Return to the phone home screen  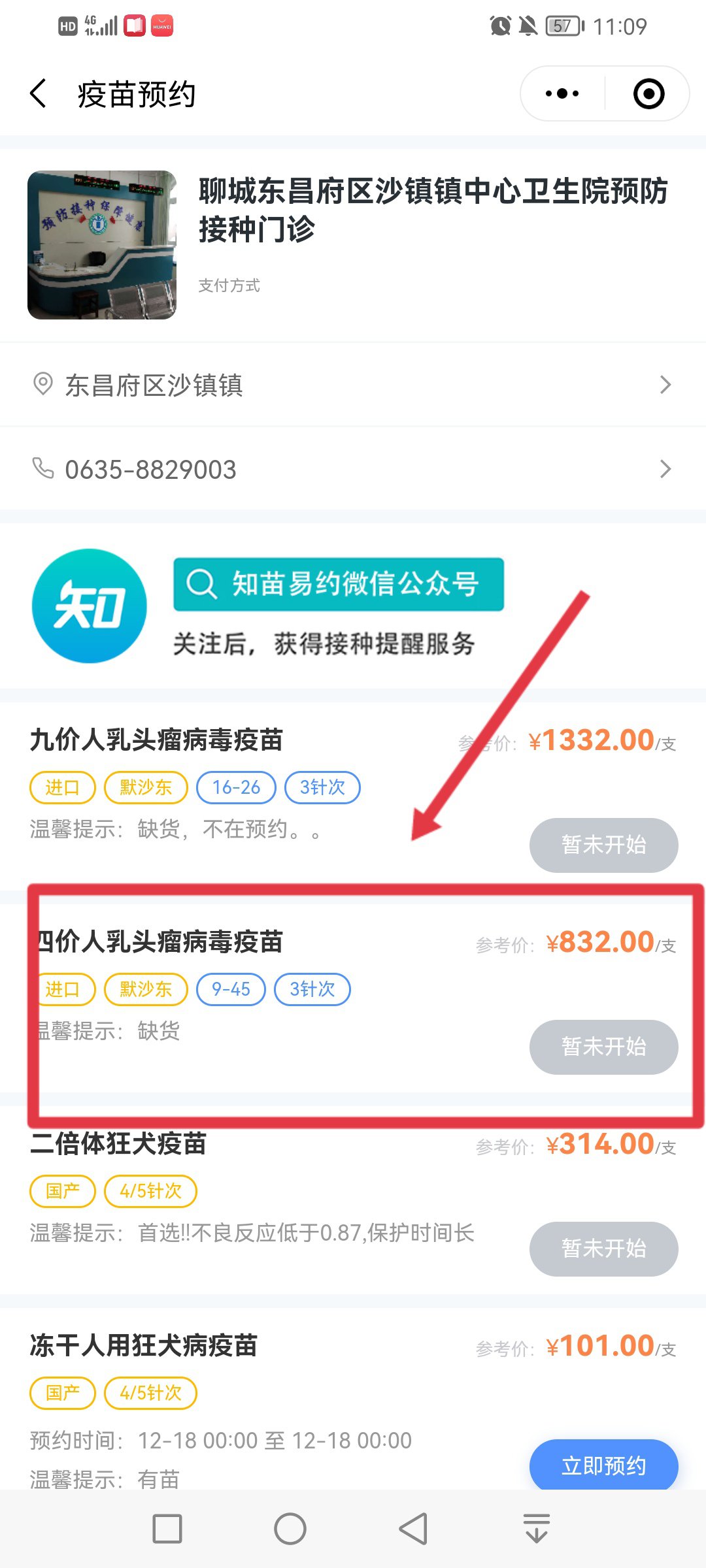pyautogui.click(x=290, y=1529)
